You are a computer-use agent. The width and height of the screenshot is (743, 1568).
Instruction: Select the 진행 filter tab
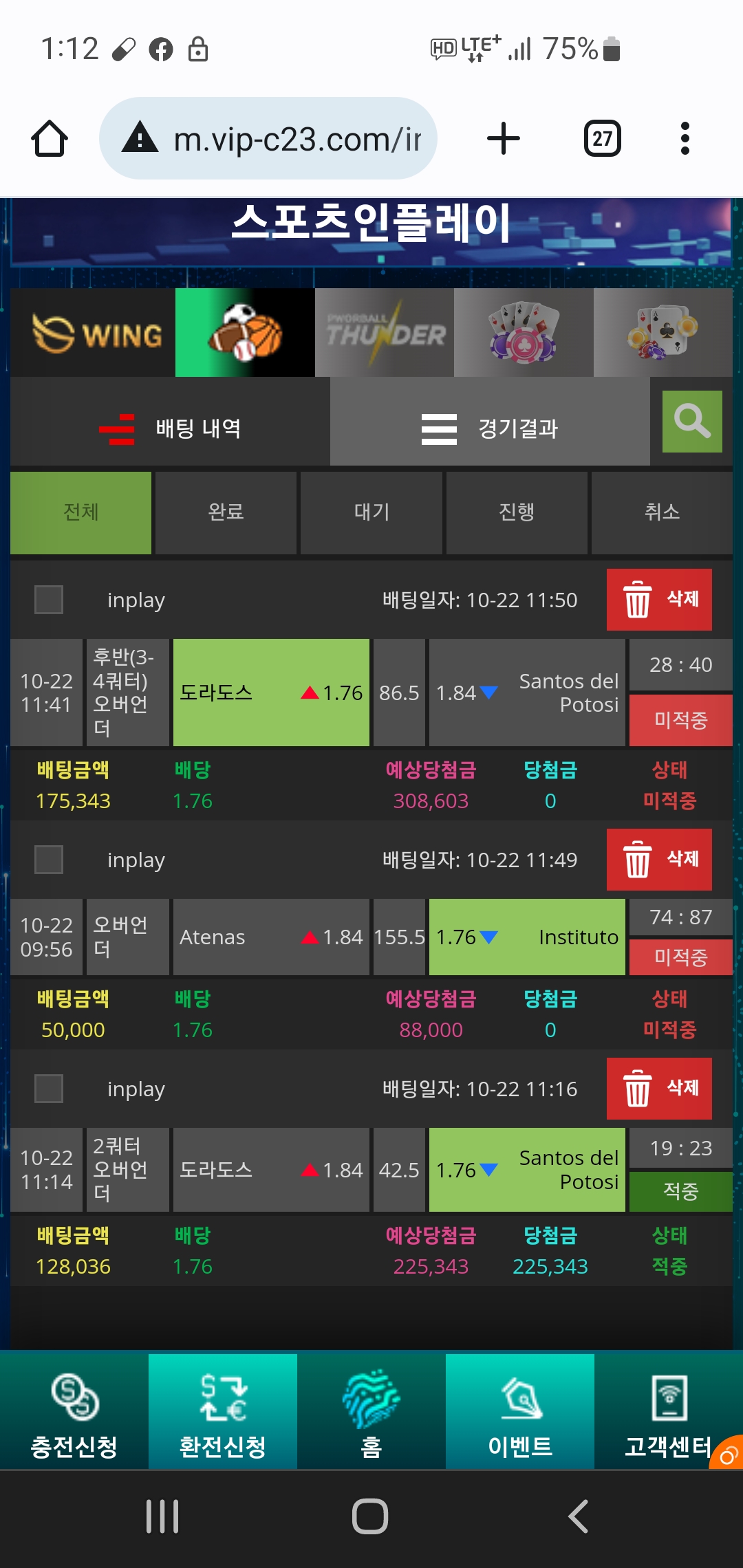(517, 512)
